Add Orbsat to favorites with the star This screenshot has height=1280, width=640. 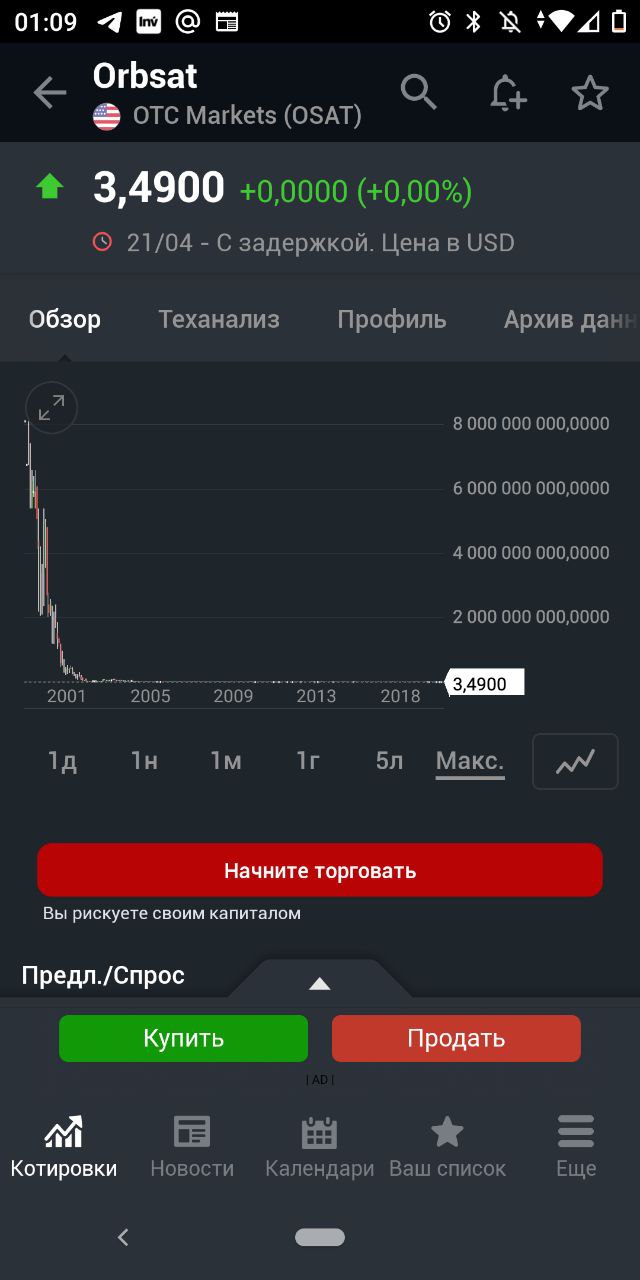[590, 93]
